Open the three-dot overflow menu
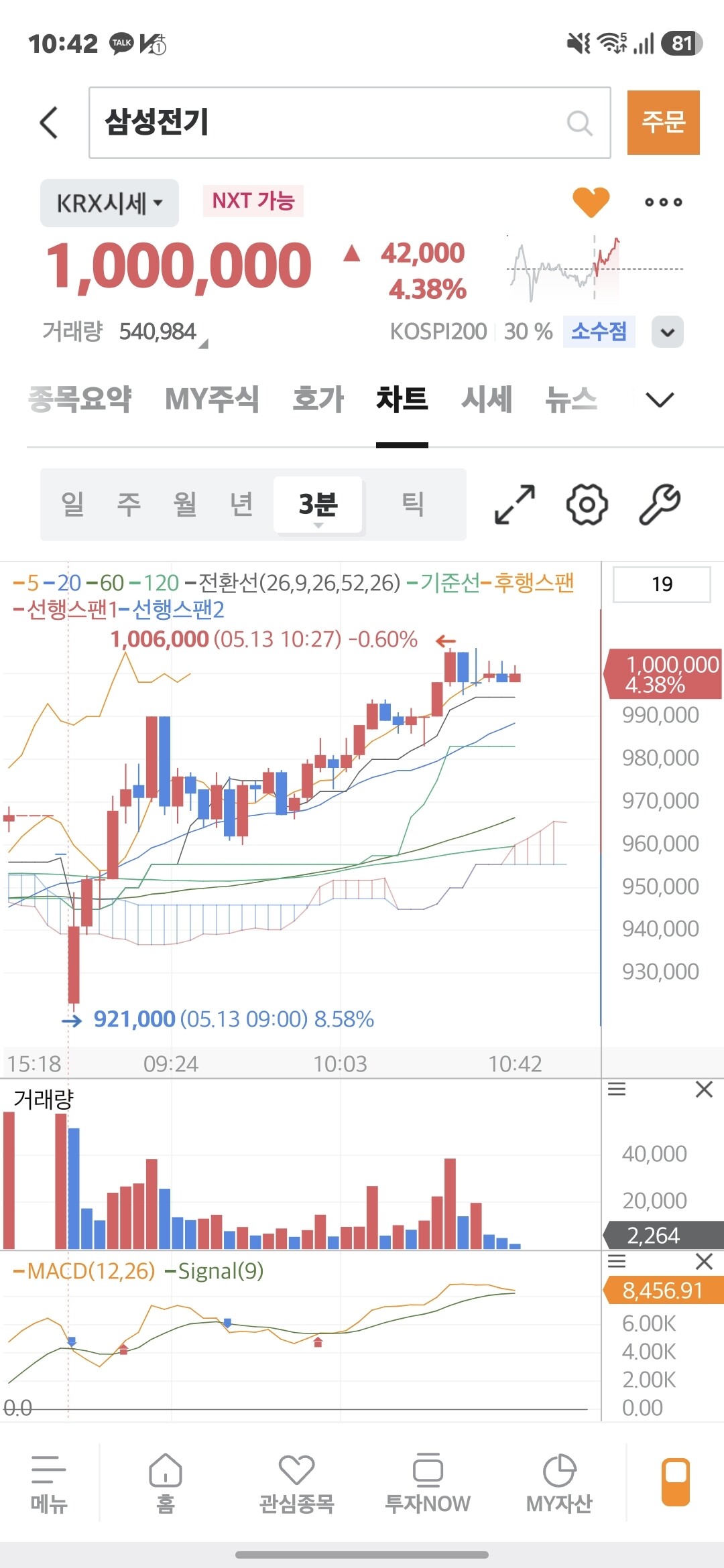Image resolution: width=724 pixels, height=1568 pixels. click(x=663, y=202)
